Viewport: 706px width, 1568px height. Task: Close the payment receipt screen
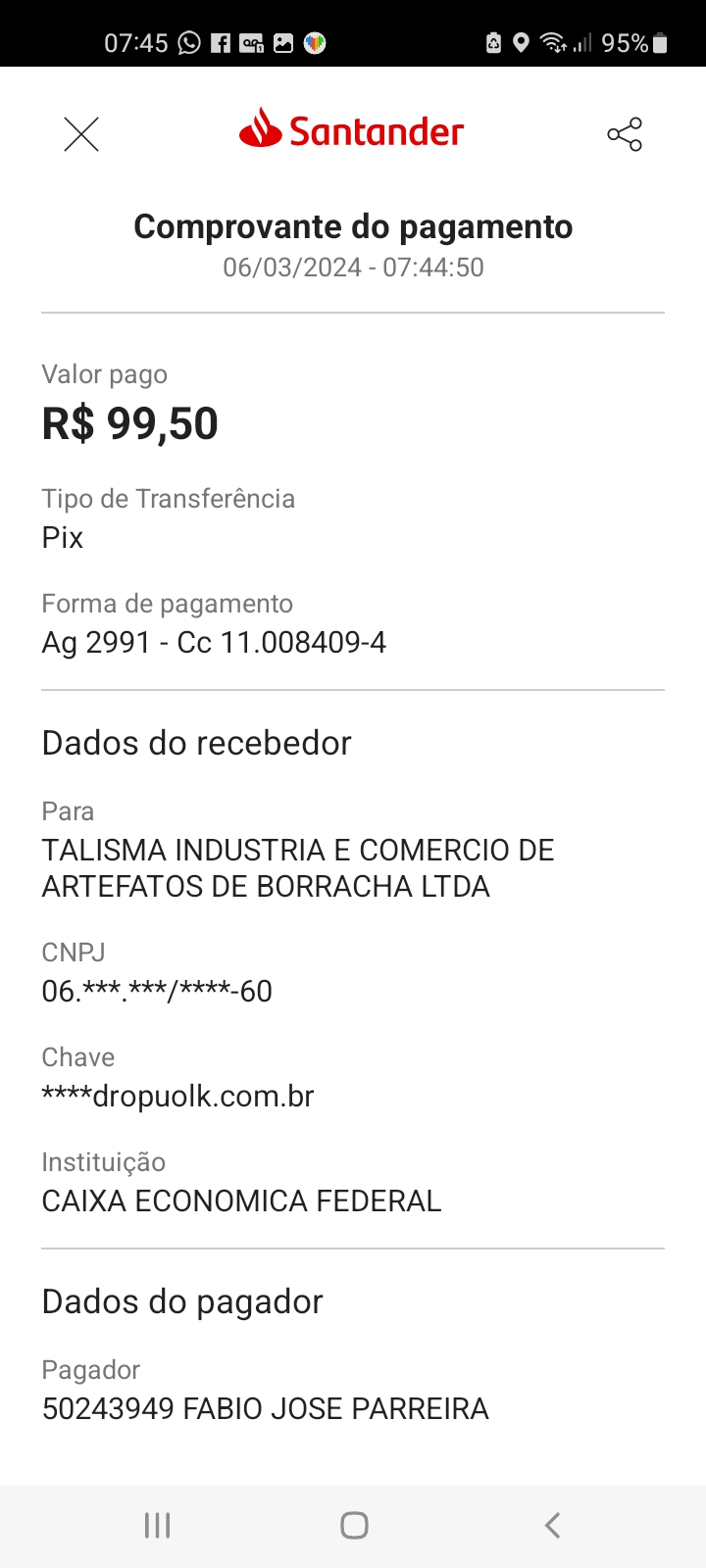[x=81, y=134]
